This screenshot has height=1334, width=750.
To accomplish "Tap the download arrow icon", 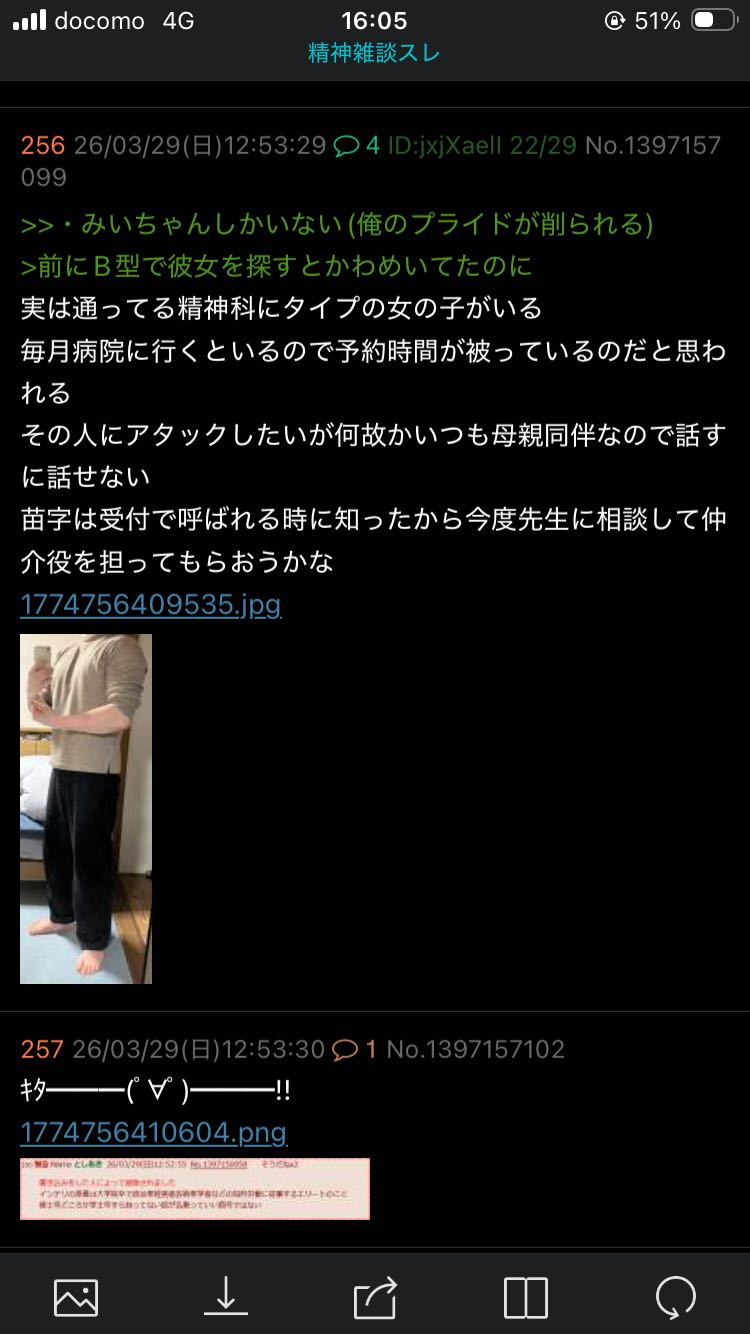I will pos(226,1297).
